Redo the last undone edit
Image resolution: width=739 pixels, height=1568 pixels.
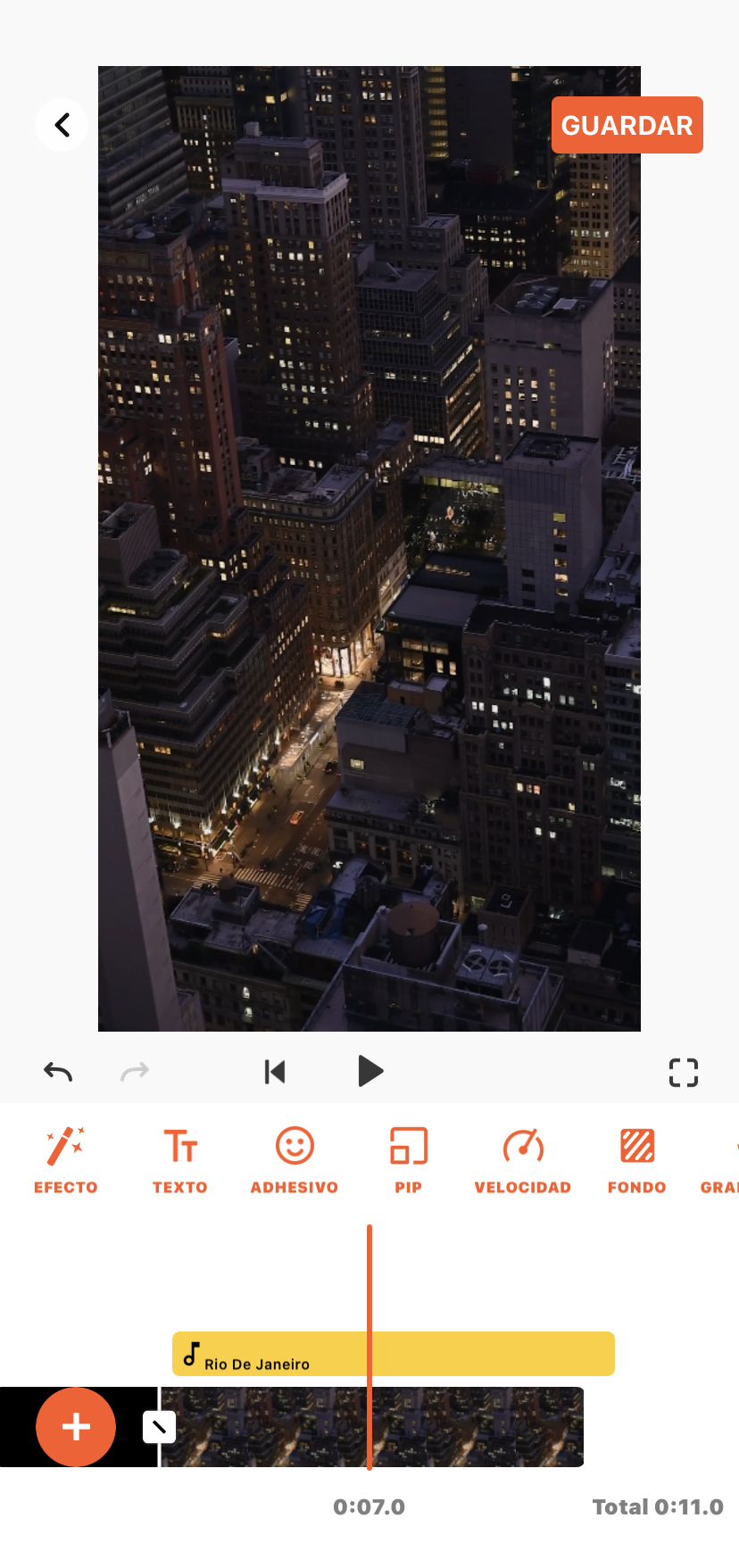[135, 1071]
